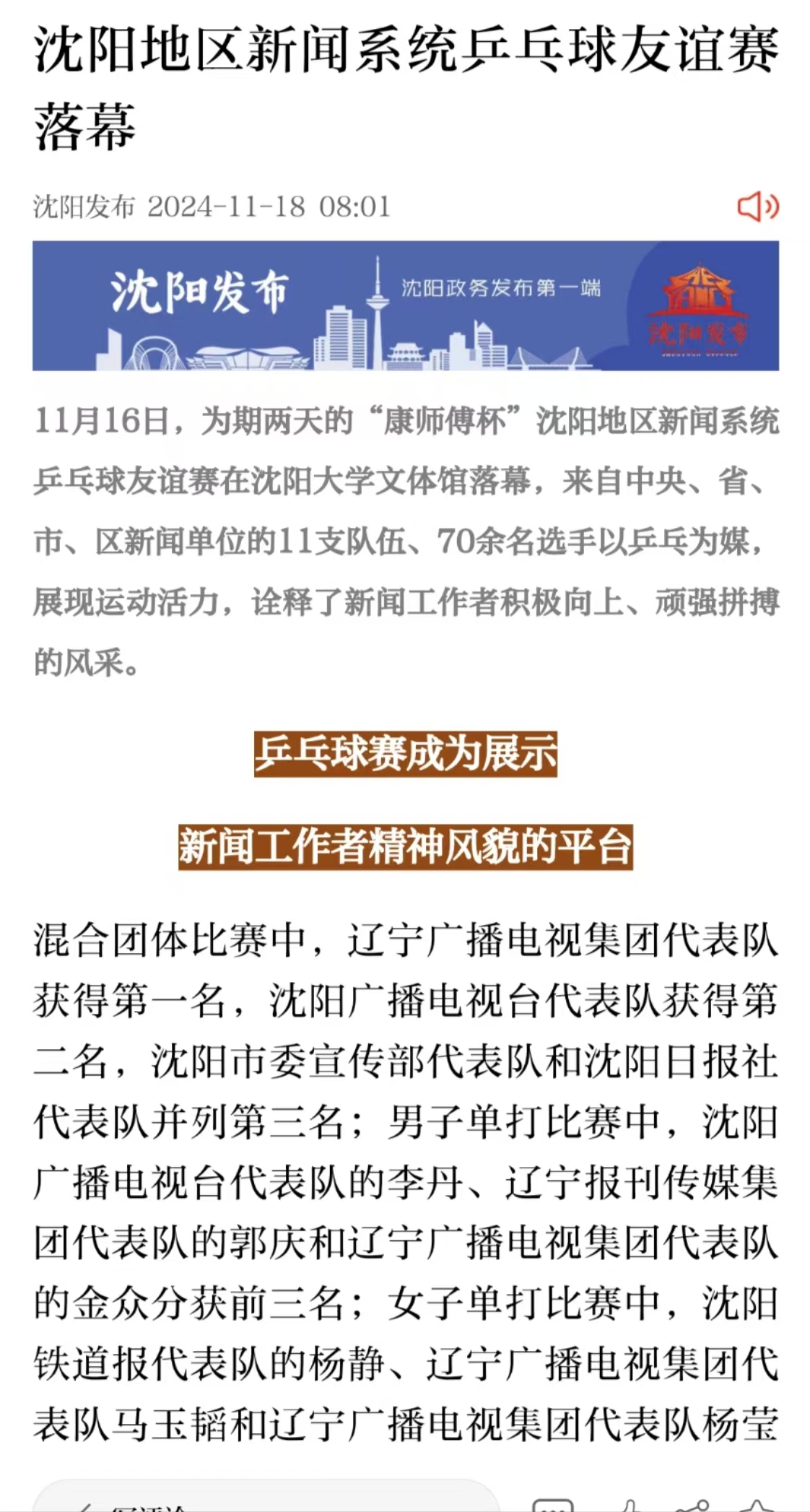Screen dimensions: 810x1512
Task: Open the comments bubble icon
Action: [553, 1505]
